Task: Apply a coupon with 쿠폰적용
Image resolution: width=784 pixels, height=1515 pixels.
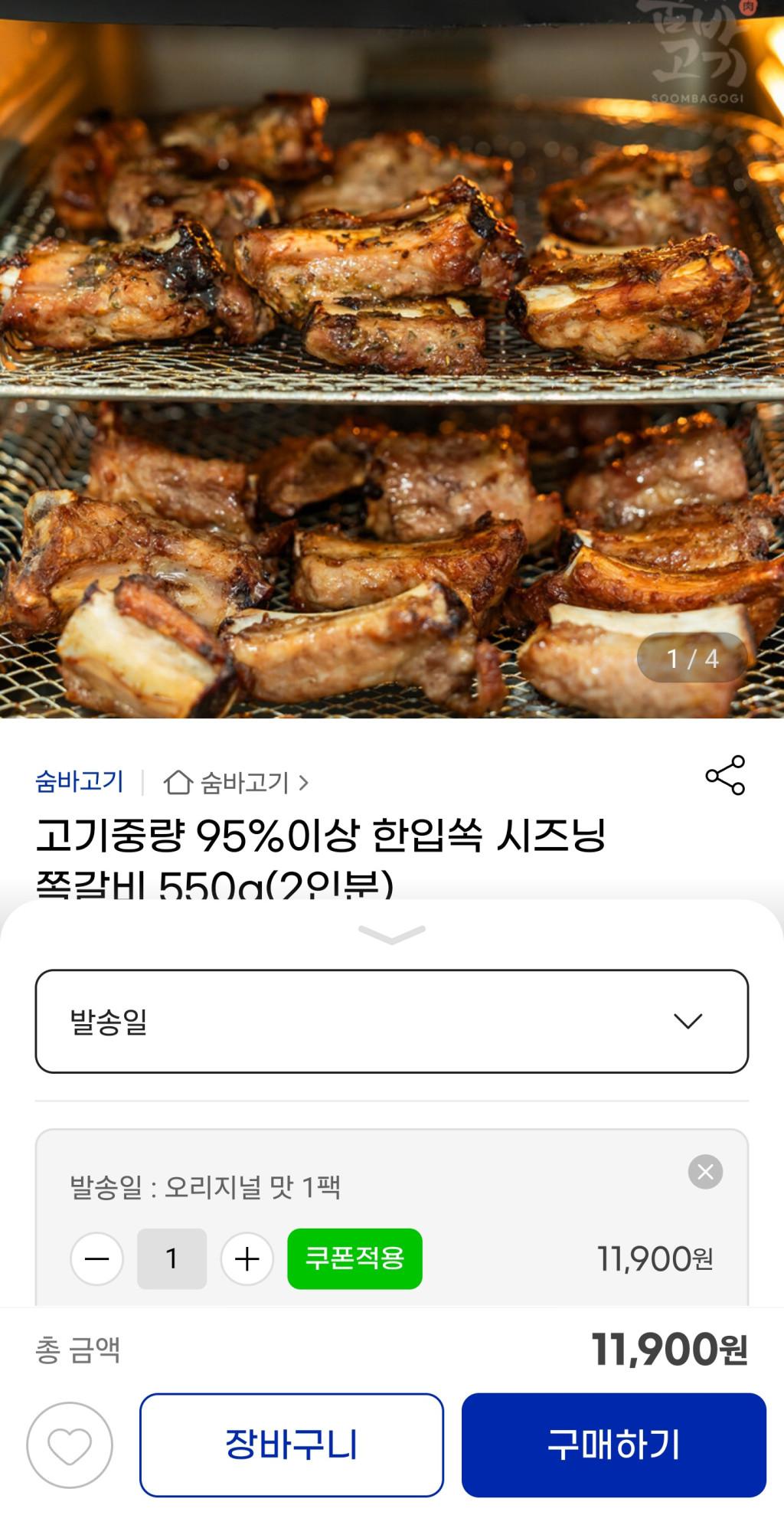Action: click(x=354, y=1258)
